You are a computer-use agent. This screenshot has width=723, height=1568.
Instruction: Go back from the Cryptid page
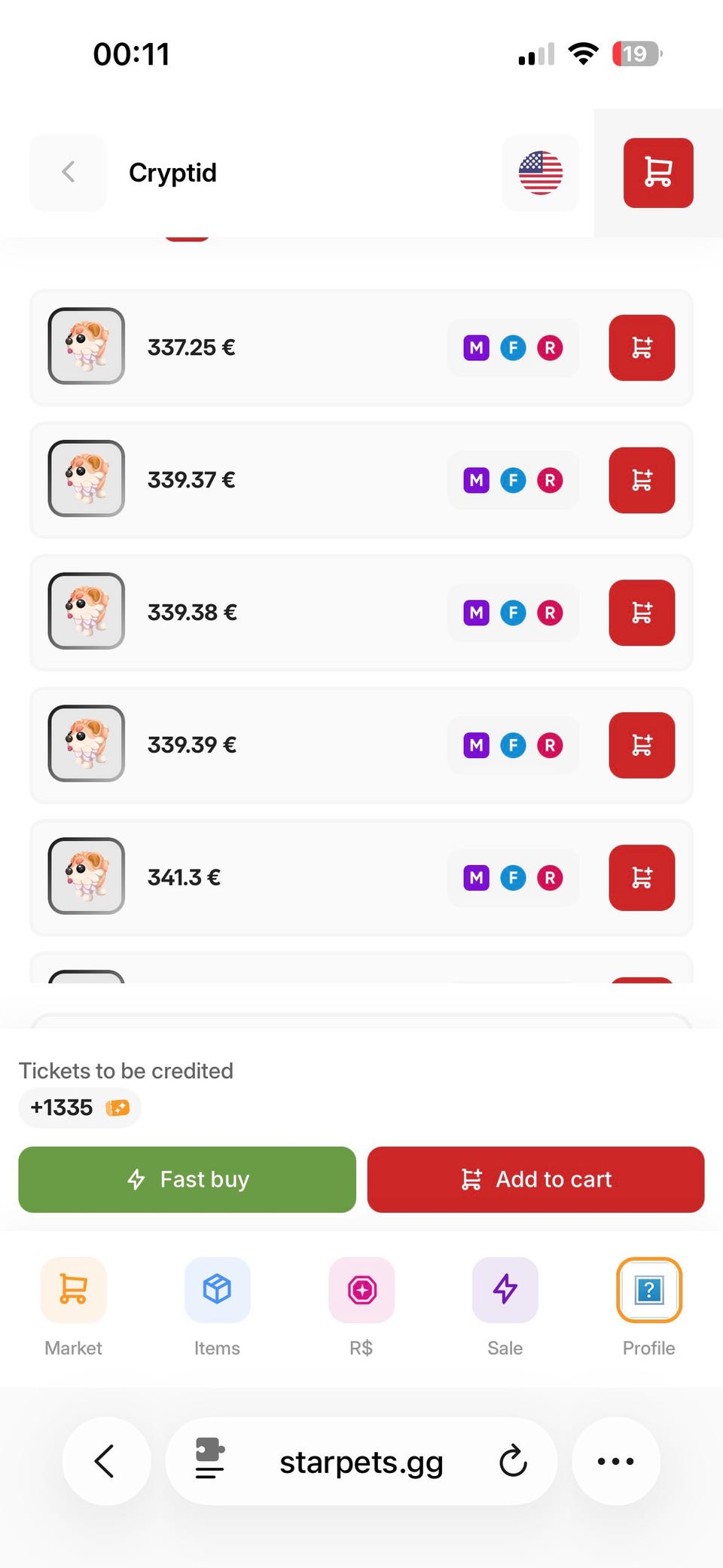click(x=68, y=173)
